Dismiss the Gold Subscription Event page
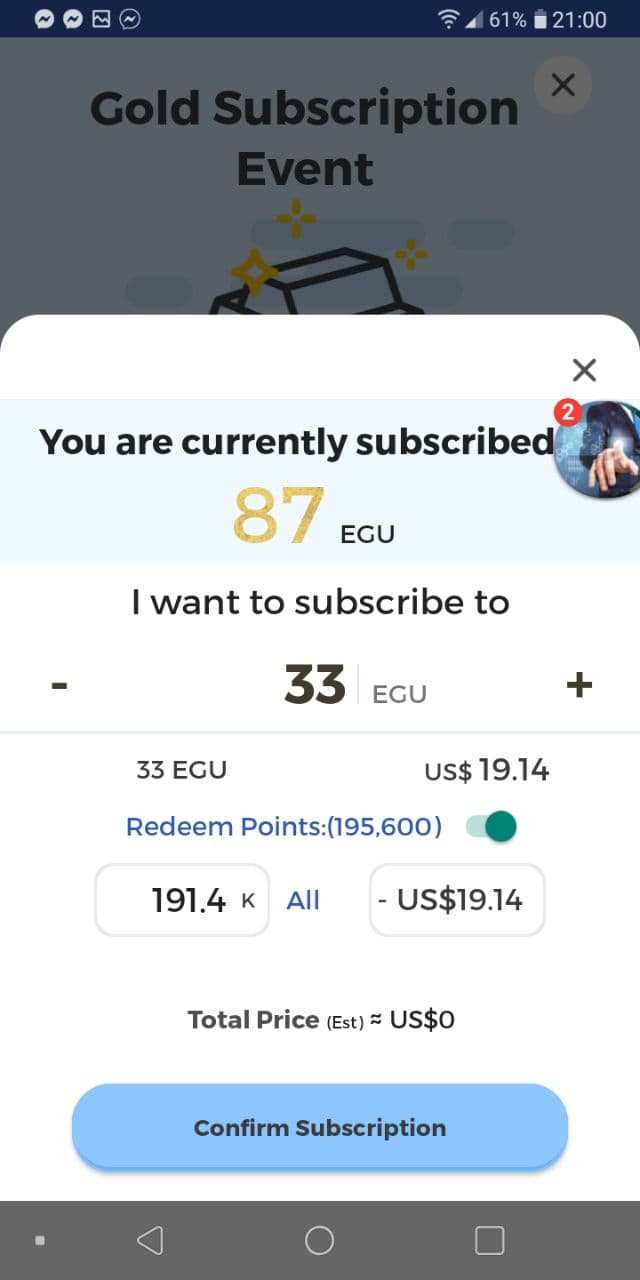The width and height of the screenshot is (640, 1280). point(563,85)
